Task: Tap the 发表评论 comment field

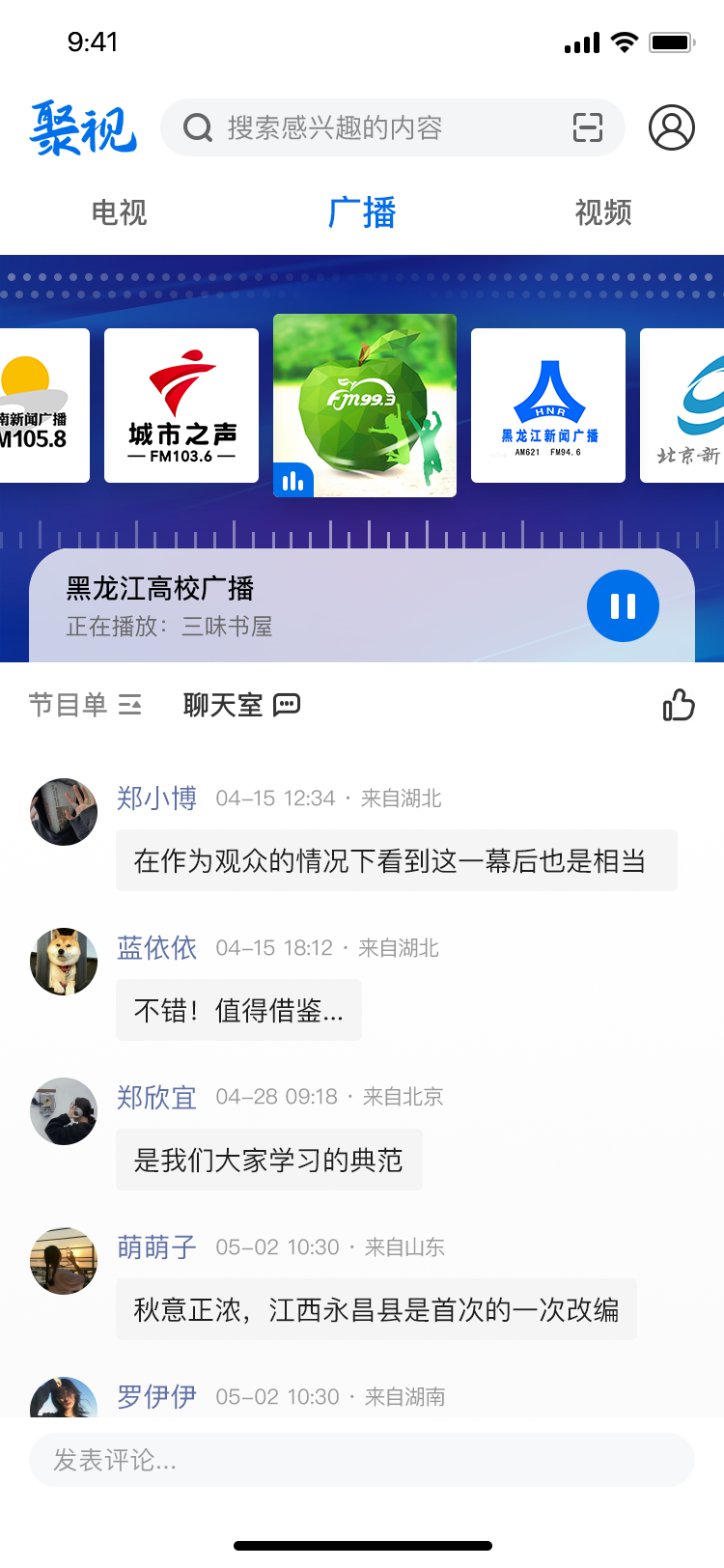Action: pos(362,1460)
